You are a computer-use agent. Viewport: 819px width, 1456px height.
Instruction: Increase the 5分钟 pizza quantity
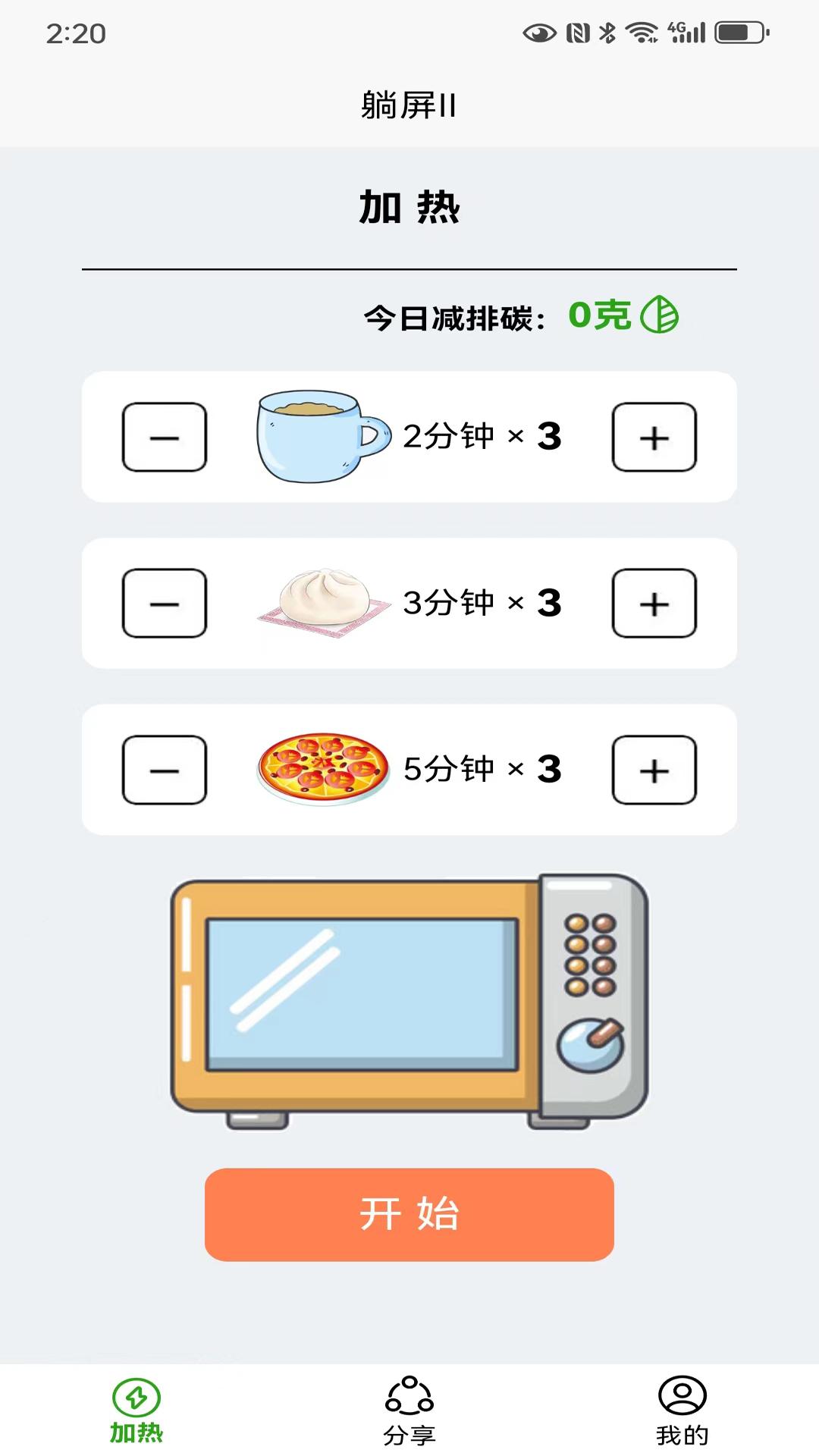click(x=654, y=768)
